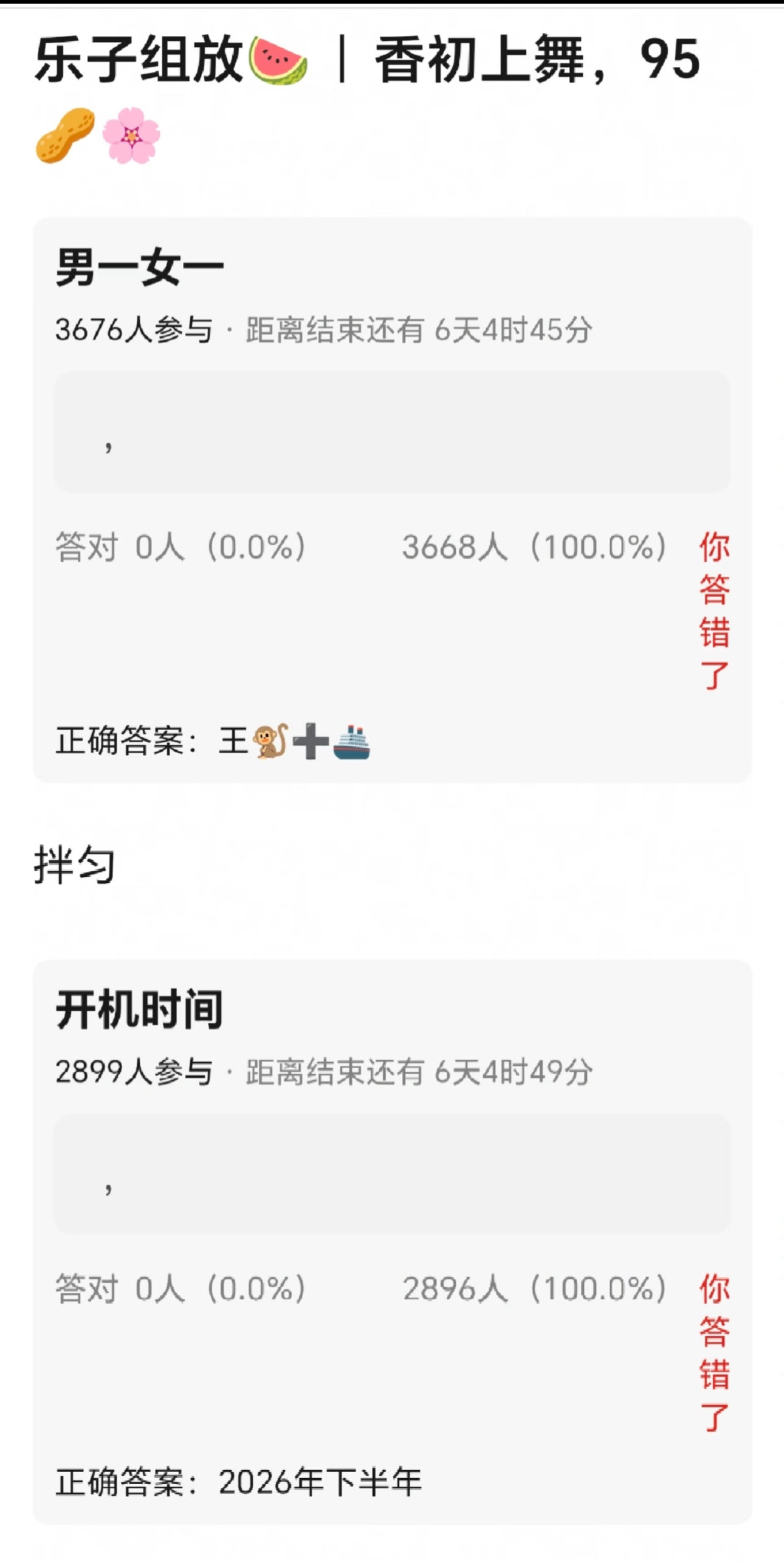Click the peanut emoji in the title
The width and height of the screenshot is (784, 1562).
[x=66, y=135]
